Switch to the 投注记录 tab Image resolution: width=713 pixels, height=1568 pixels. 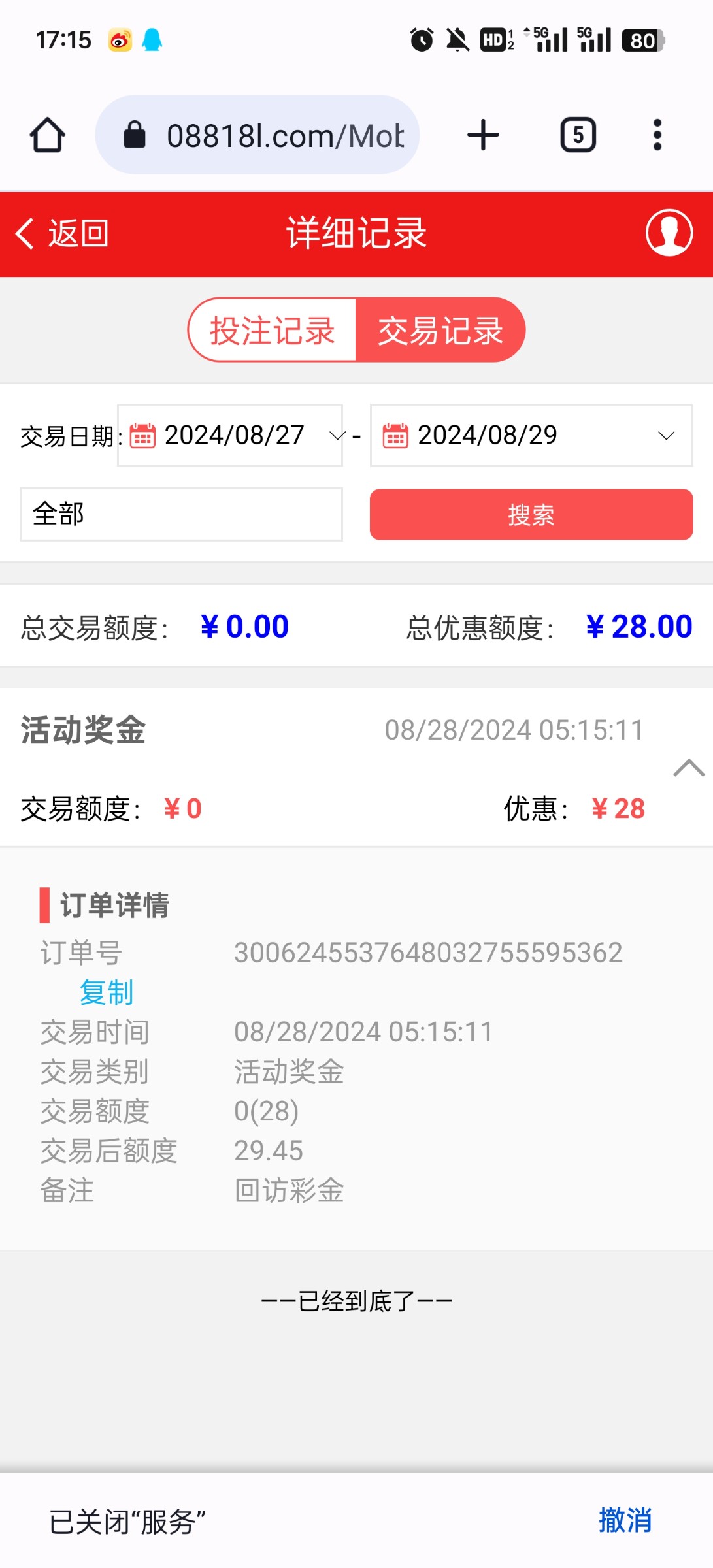pos(273,330)
